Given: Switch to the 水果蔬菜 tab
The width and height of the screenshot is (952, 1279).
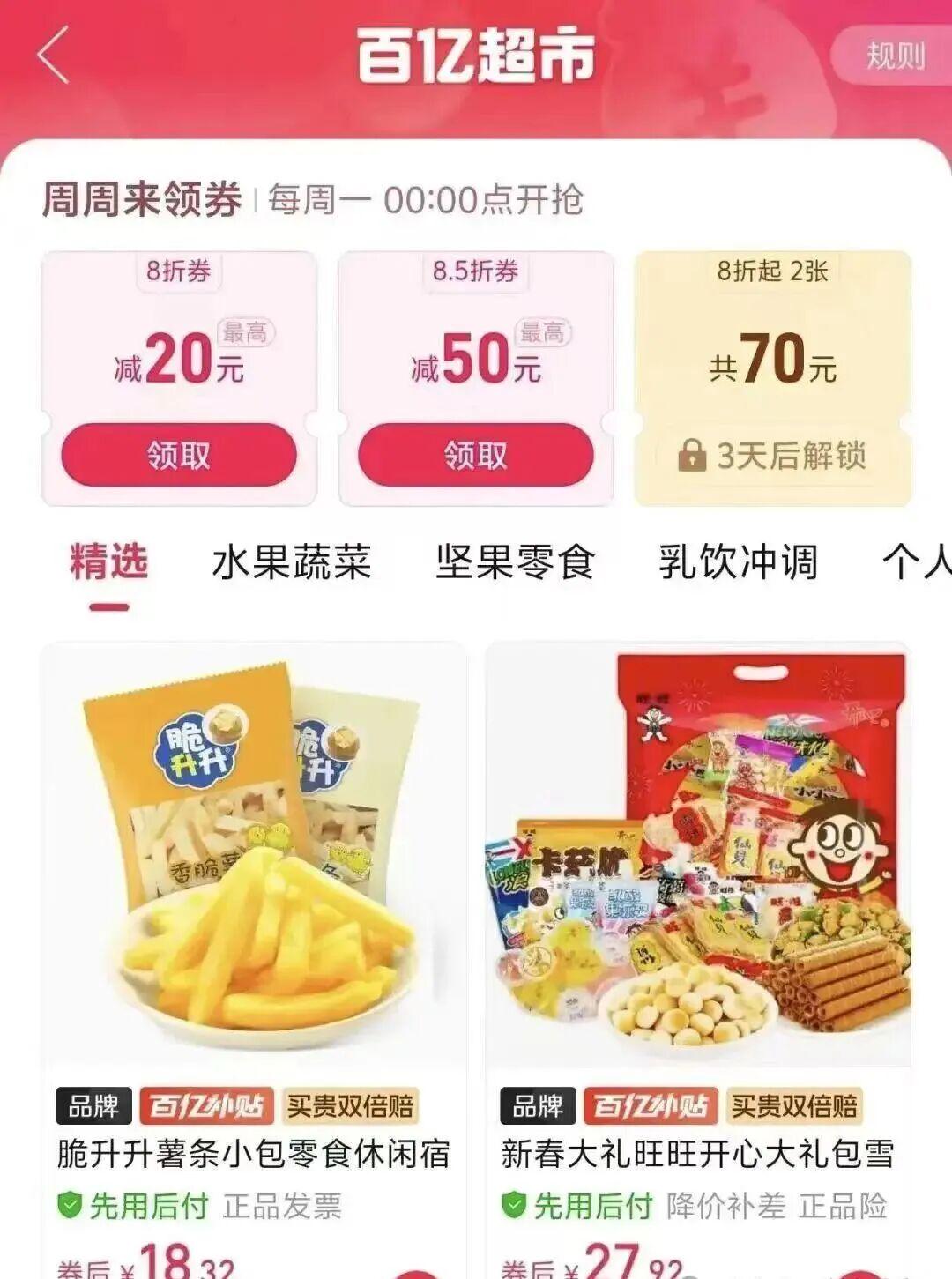Looking at the screenshot, I should (x=292, y=562).
